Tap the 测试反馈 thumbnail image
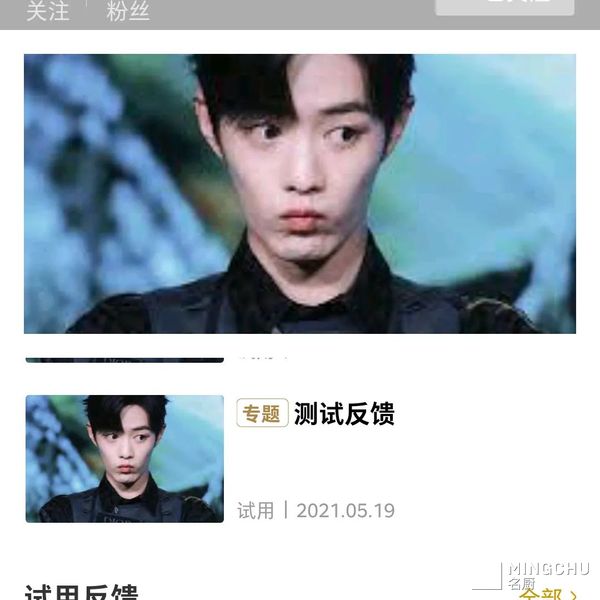 pos(124,458)
